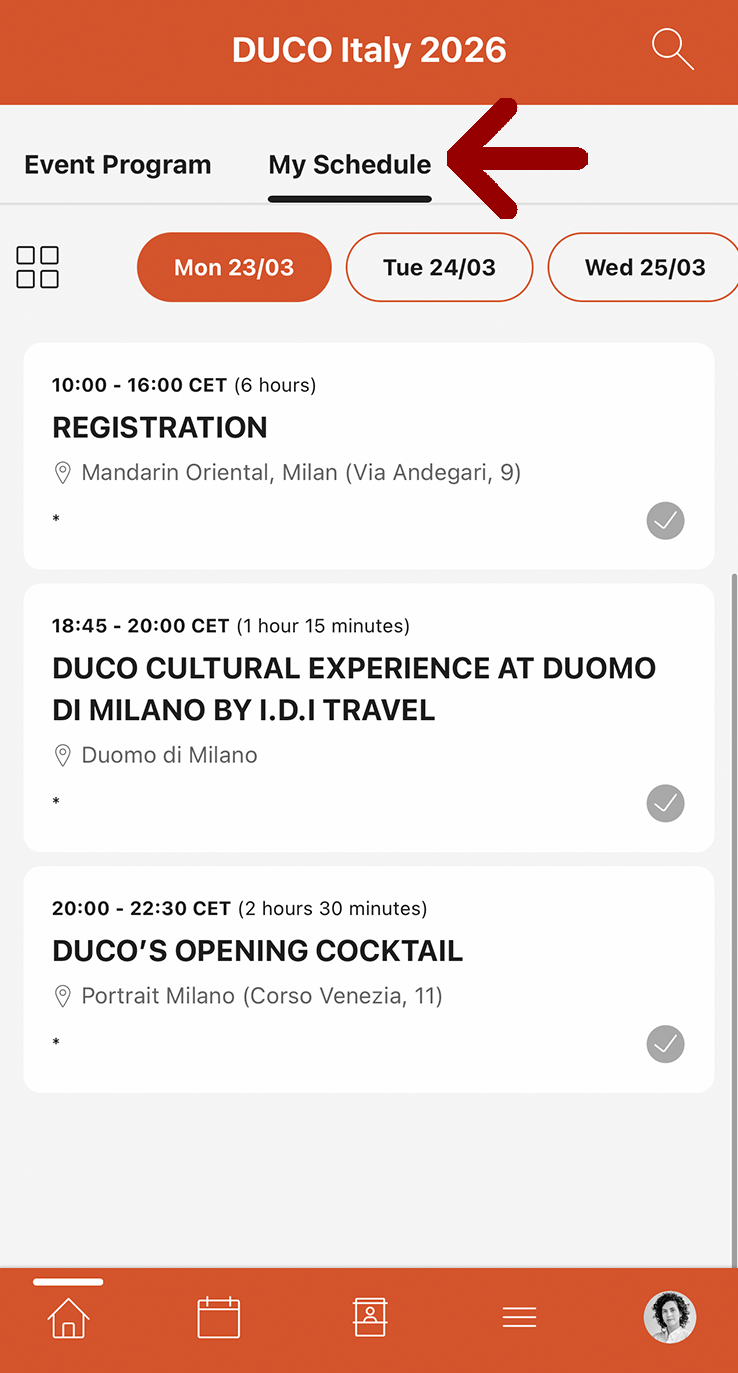Select the My Schedule tab
Image resolution: width=738 pixels, height=1373 pixels.
(x=350, y=165)
